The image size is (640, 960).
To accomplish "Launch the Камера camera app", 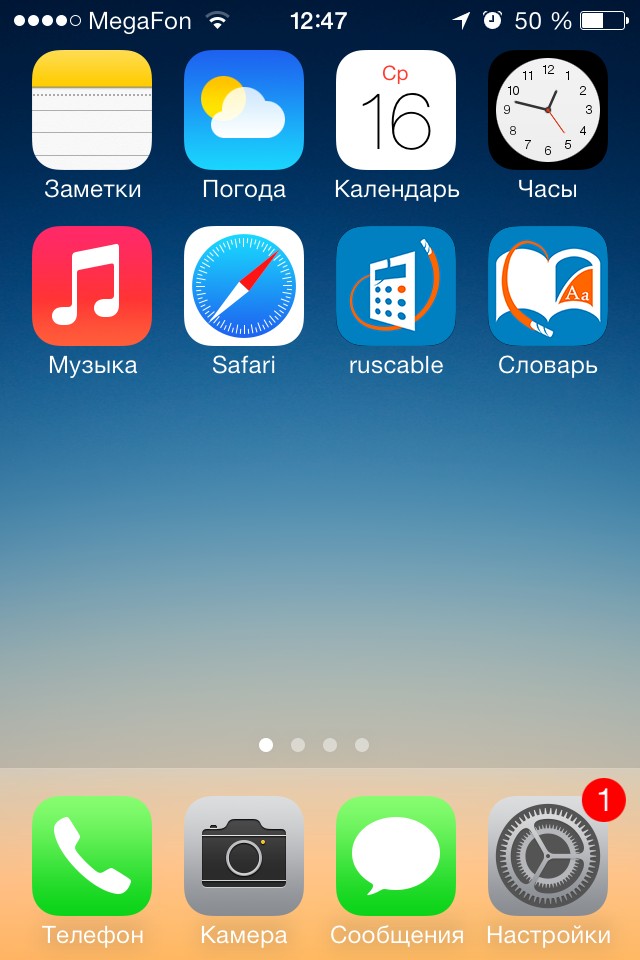I will click(x=244, y=856).
